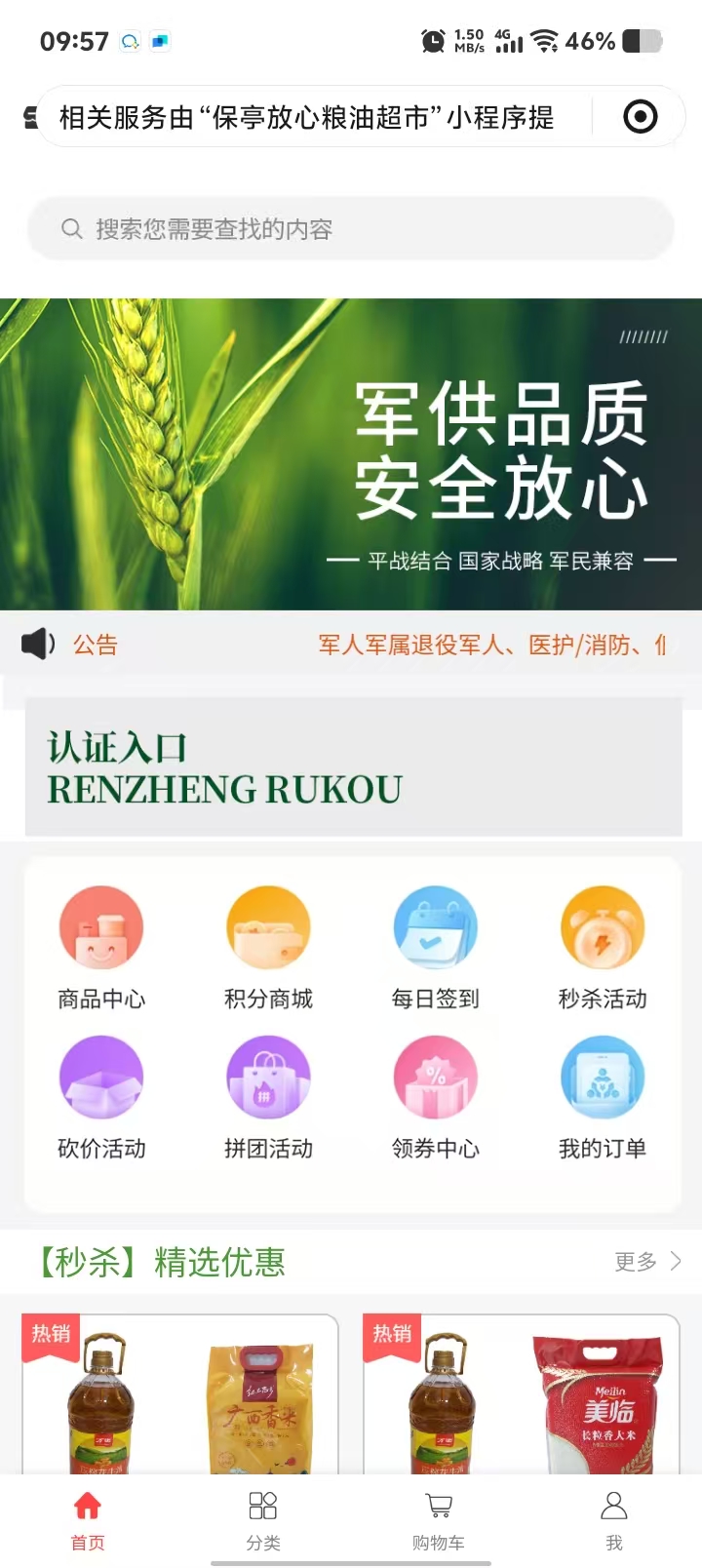Screen dimensions: 702x1568
Task: Open the 军供品质 安全放心 banner
Action: (351, 453)
